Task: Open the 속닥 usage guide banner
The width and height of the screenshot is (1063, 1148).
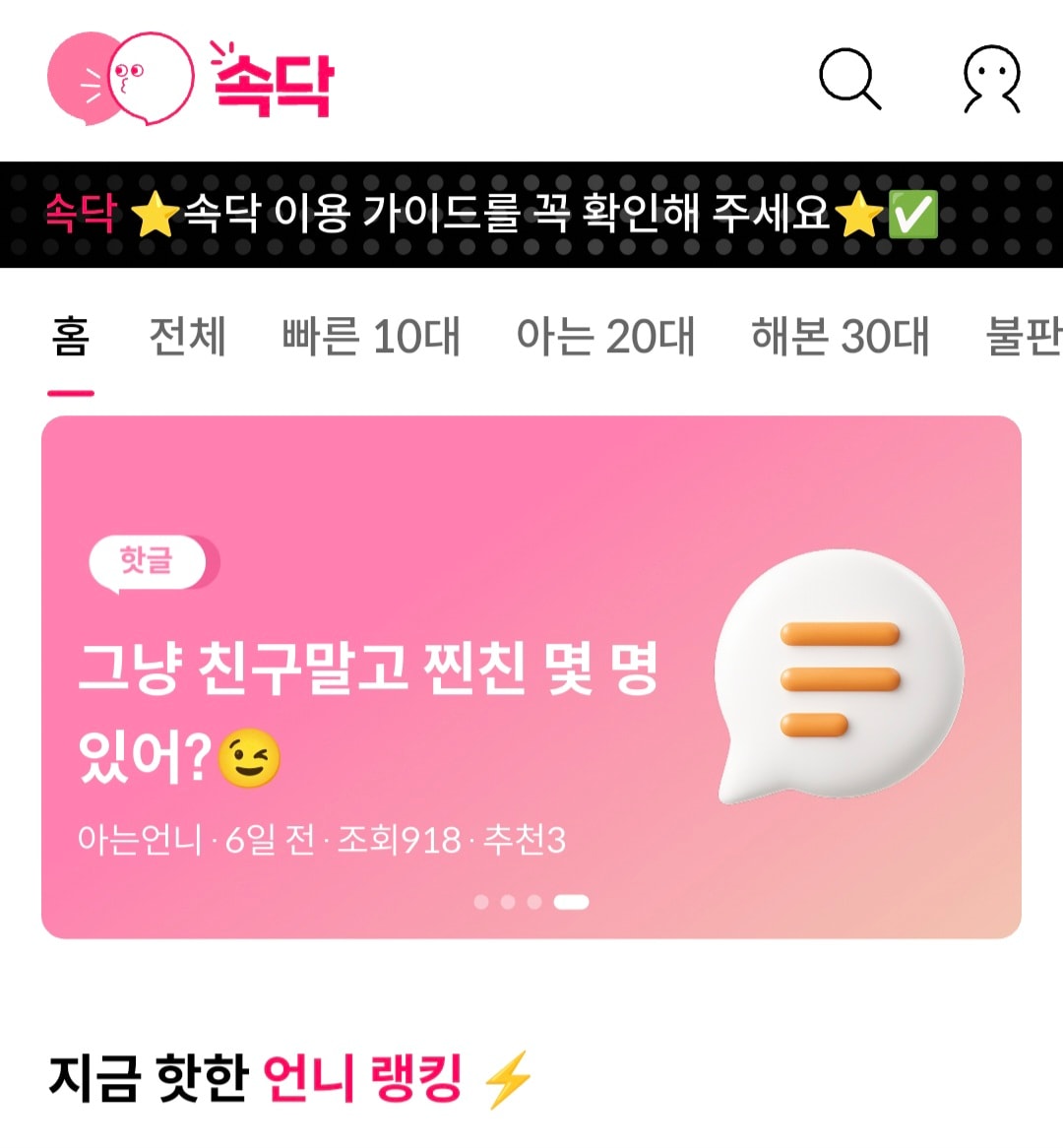Action: 531,214
